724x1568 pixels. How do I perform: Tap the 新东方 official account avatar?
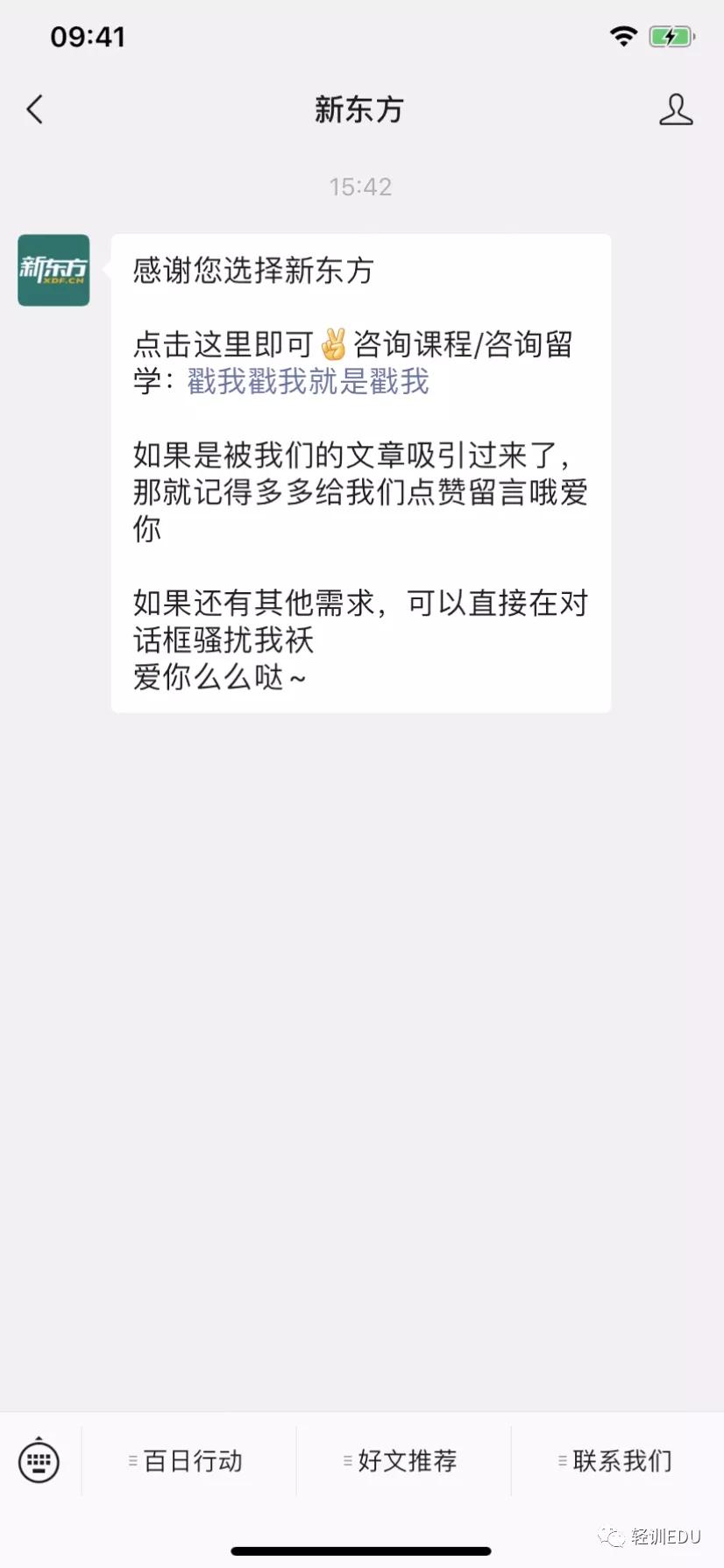click(x=53, y=270)
